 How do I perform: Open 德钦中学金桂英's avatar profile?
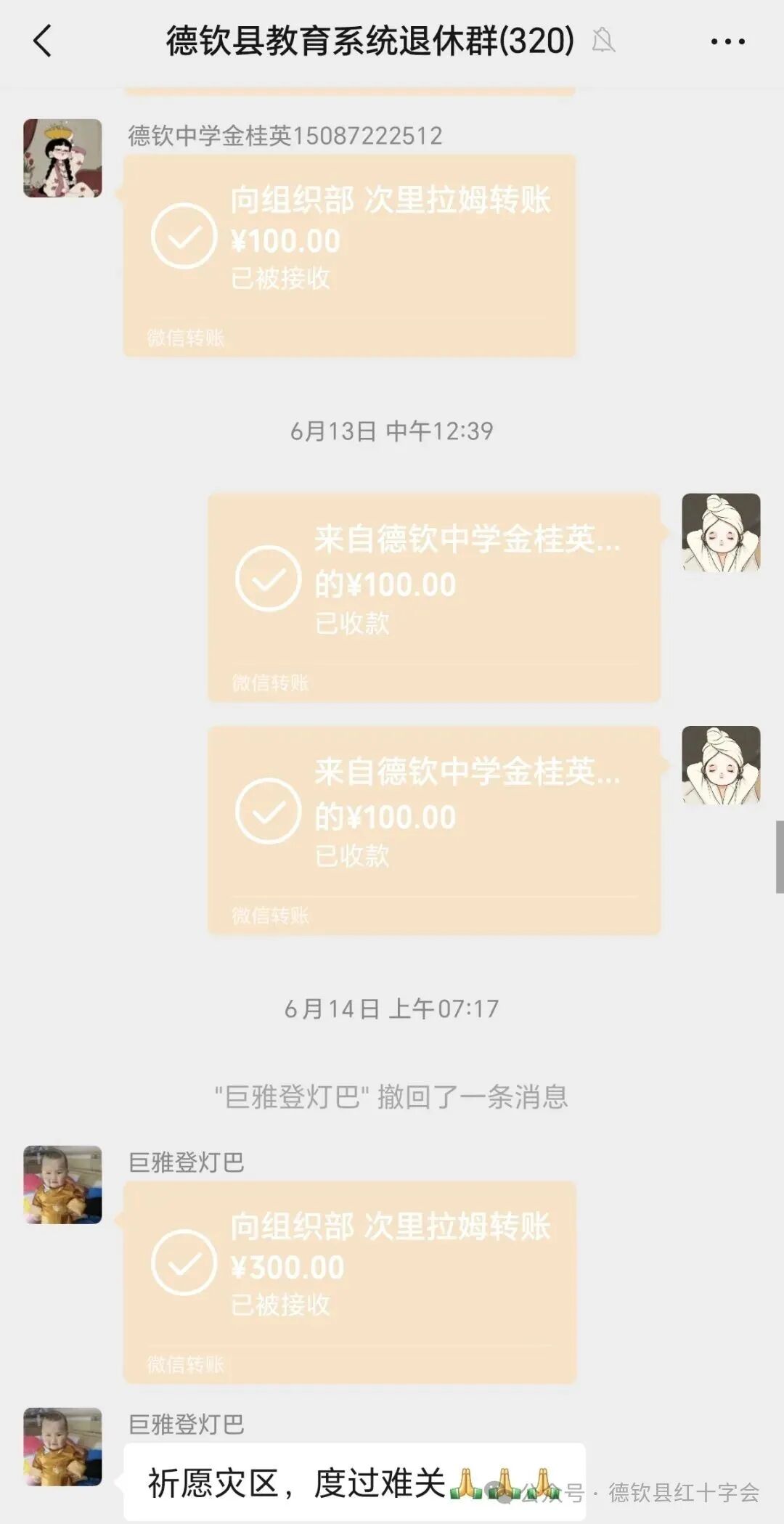pos(62,158)
